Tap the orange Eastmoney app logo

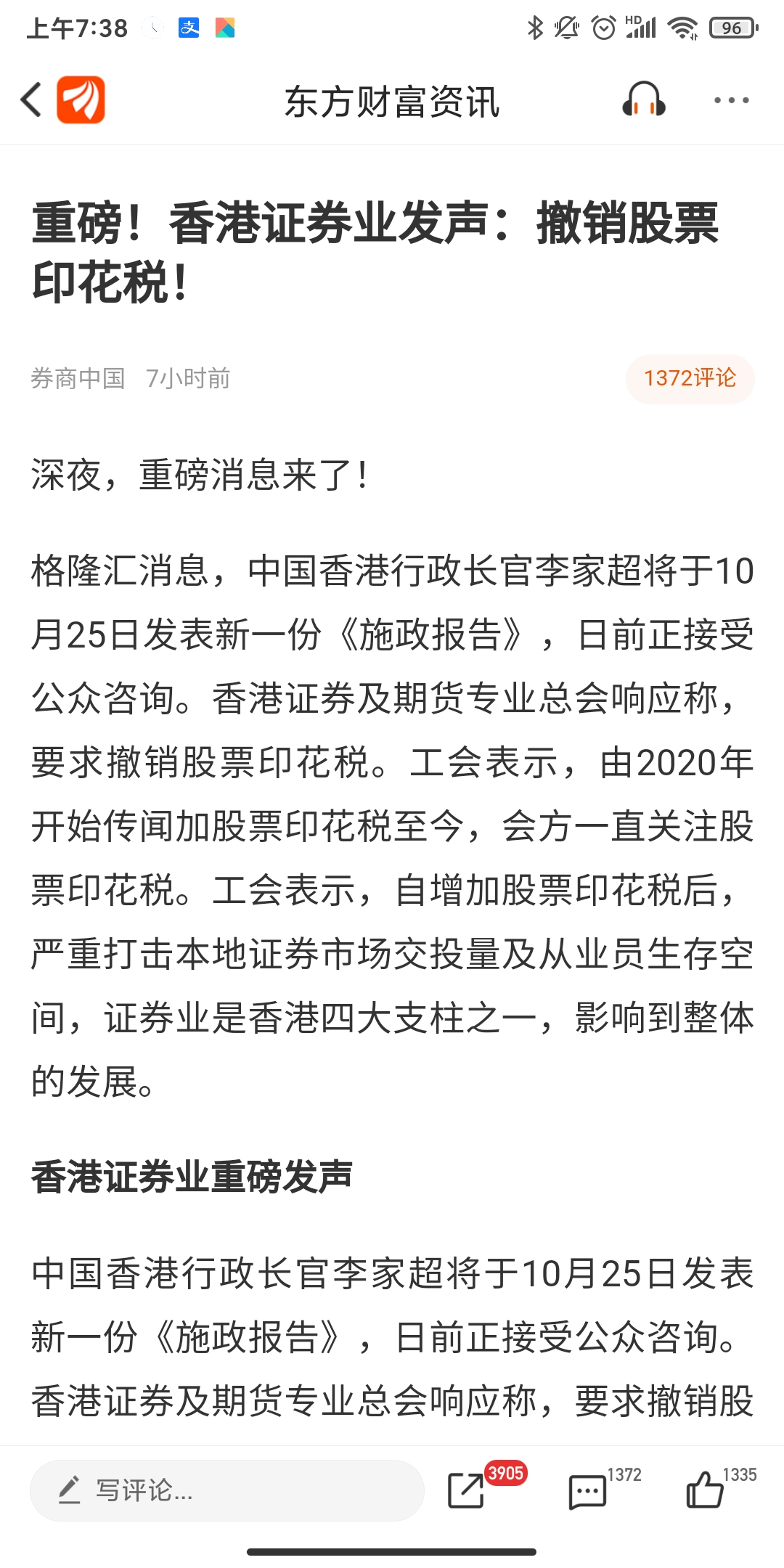tap(81, 100)
